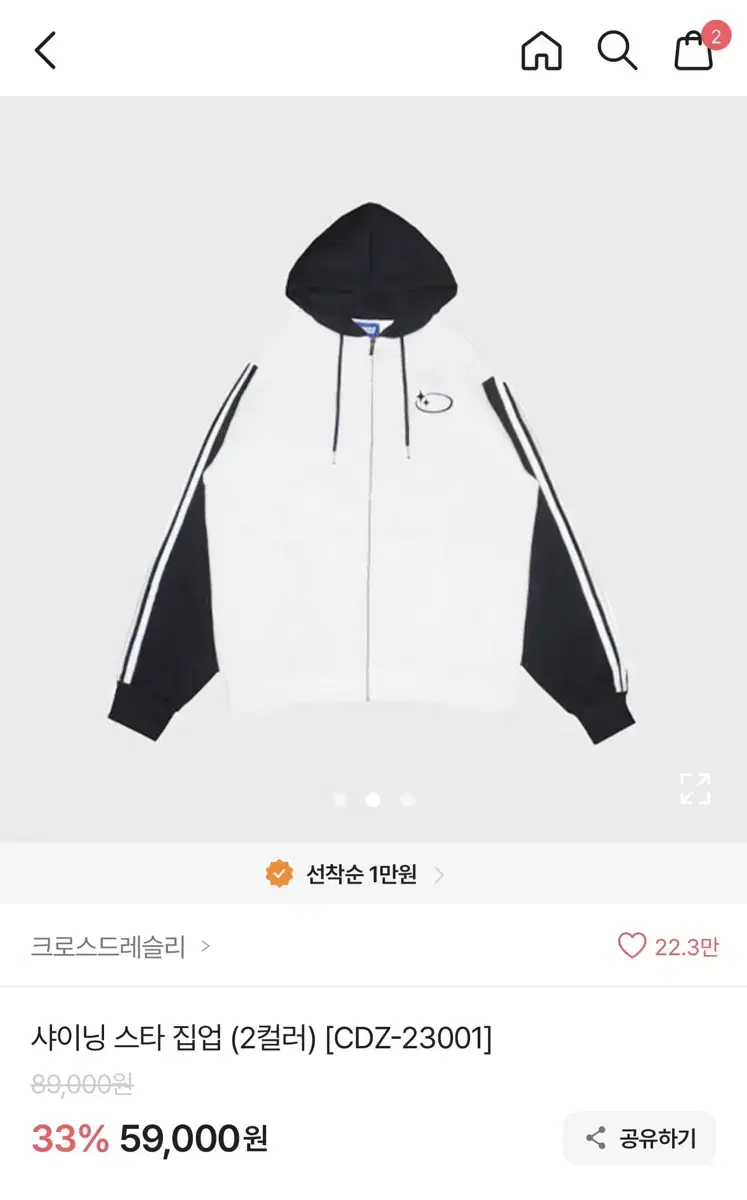Image resolution: width=747 pixels, height=1200 pixels.
Task: Open the search icon
Action: coord(617,51)
